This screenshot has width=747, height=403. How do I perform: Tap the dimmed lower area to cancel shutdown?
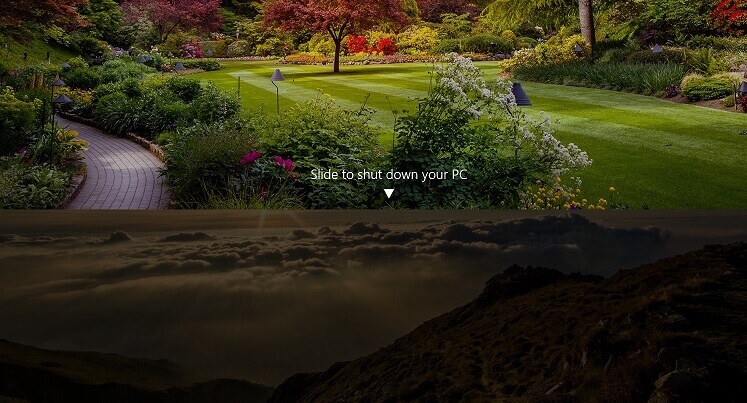tap(373, 310)
